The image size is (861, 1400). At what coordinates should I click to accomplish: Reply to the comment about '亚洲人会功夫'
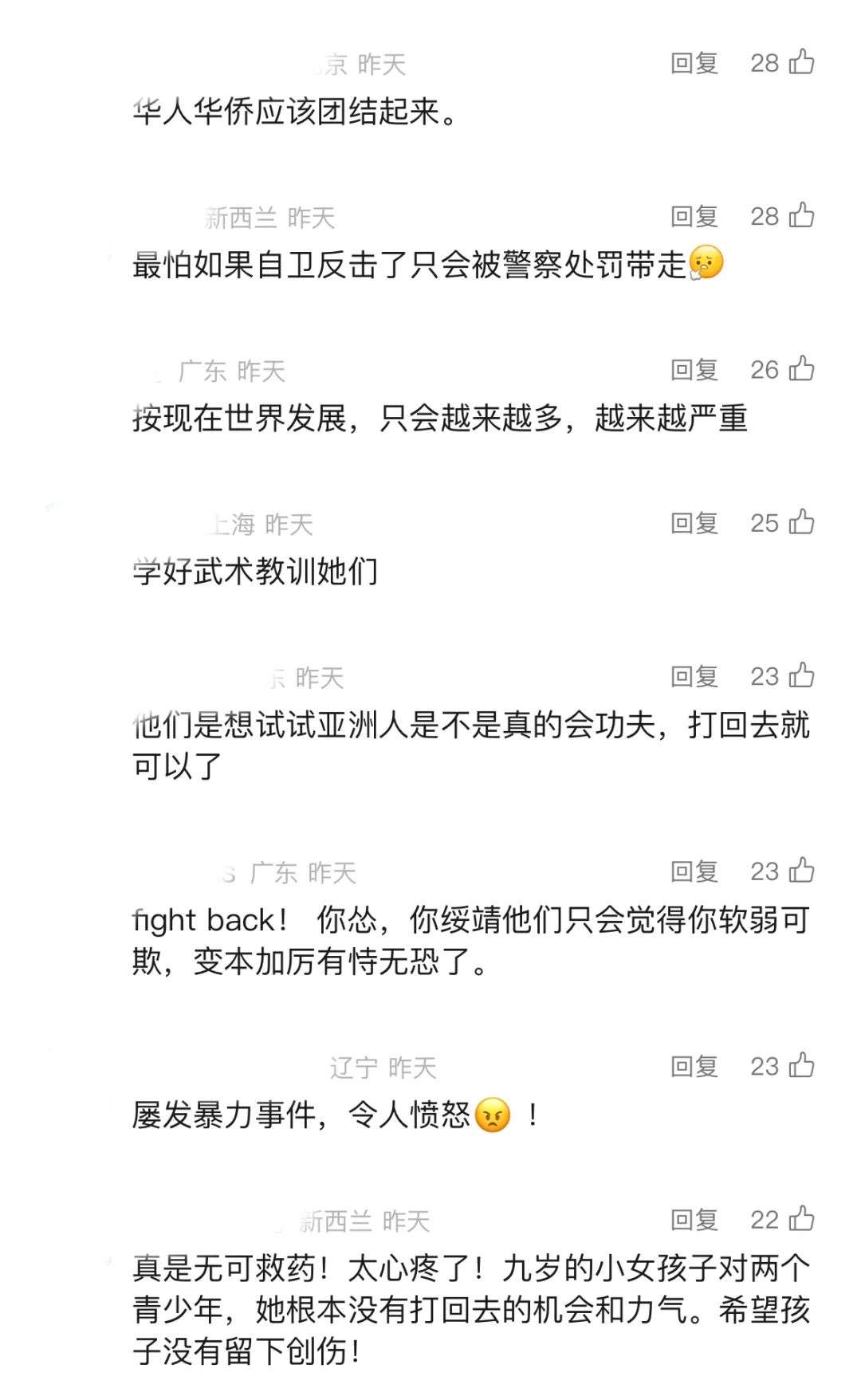(694, 677)
